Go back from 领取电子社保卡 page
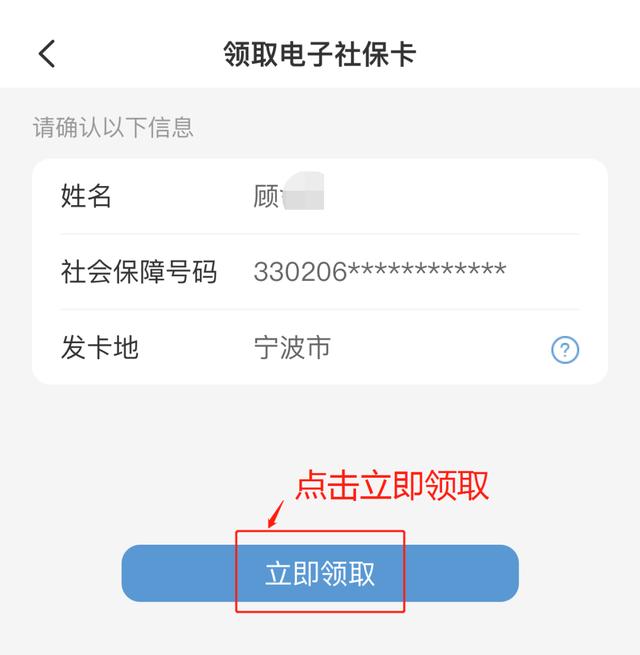Image resolution: width=640 pixels, height=655 pixels. tap(46, 54)
